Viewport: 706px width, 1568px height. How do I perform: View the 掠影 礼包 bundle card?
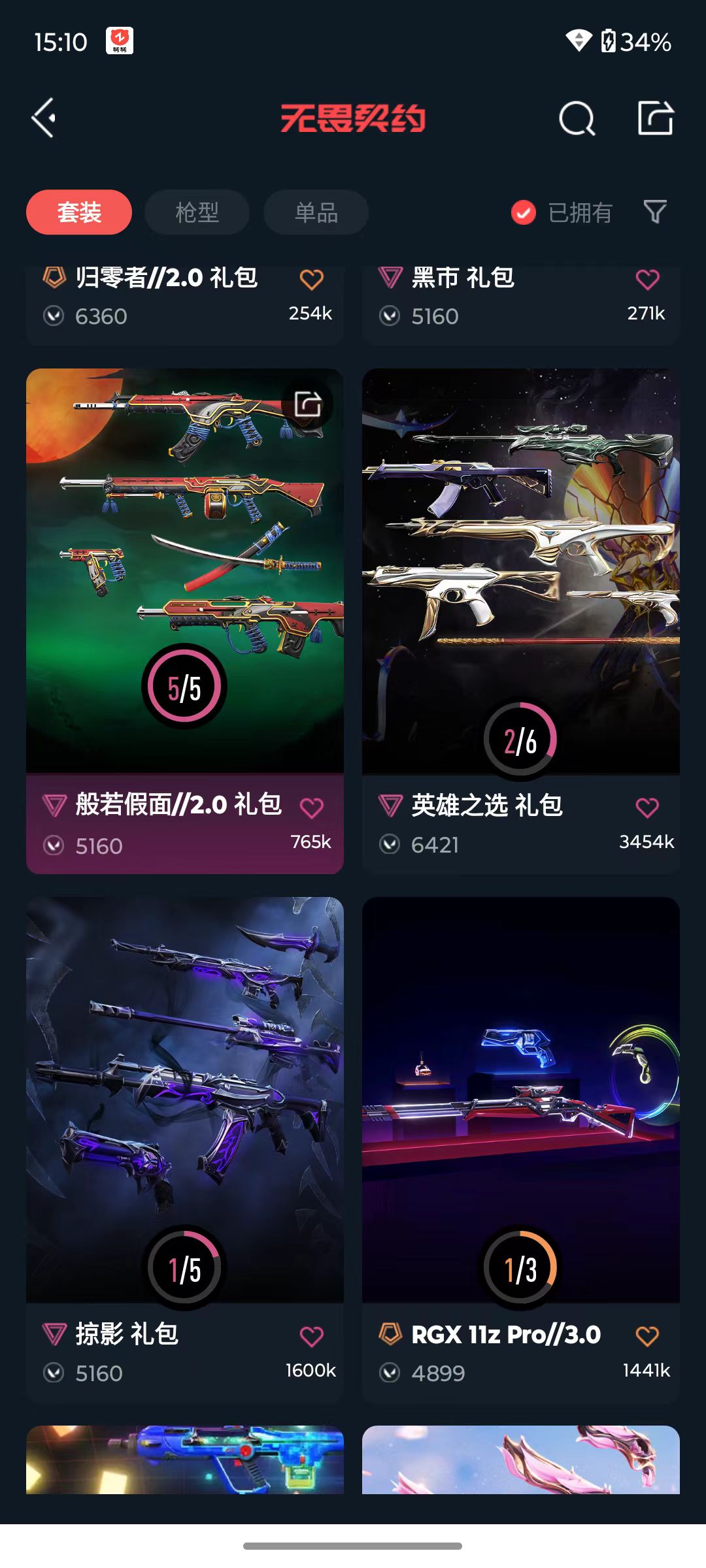[185, 1149]
